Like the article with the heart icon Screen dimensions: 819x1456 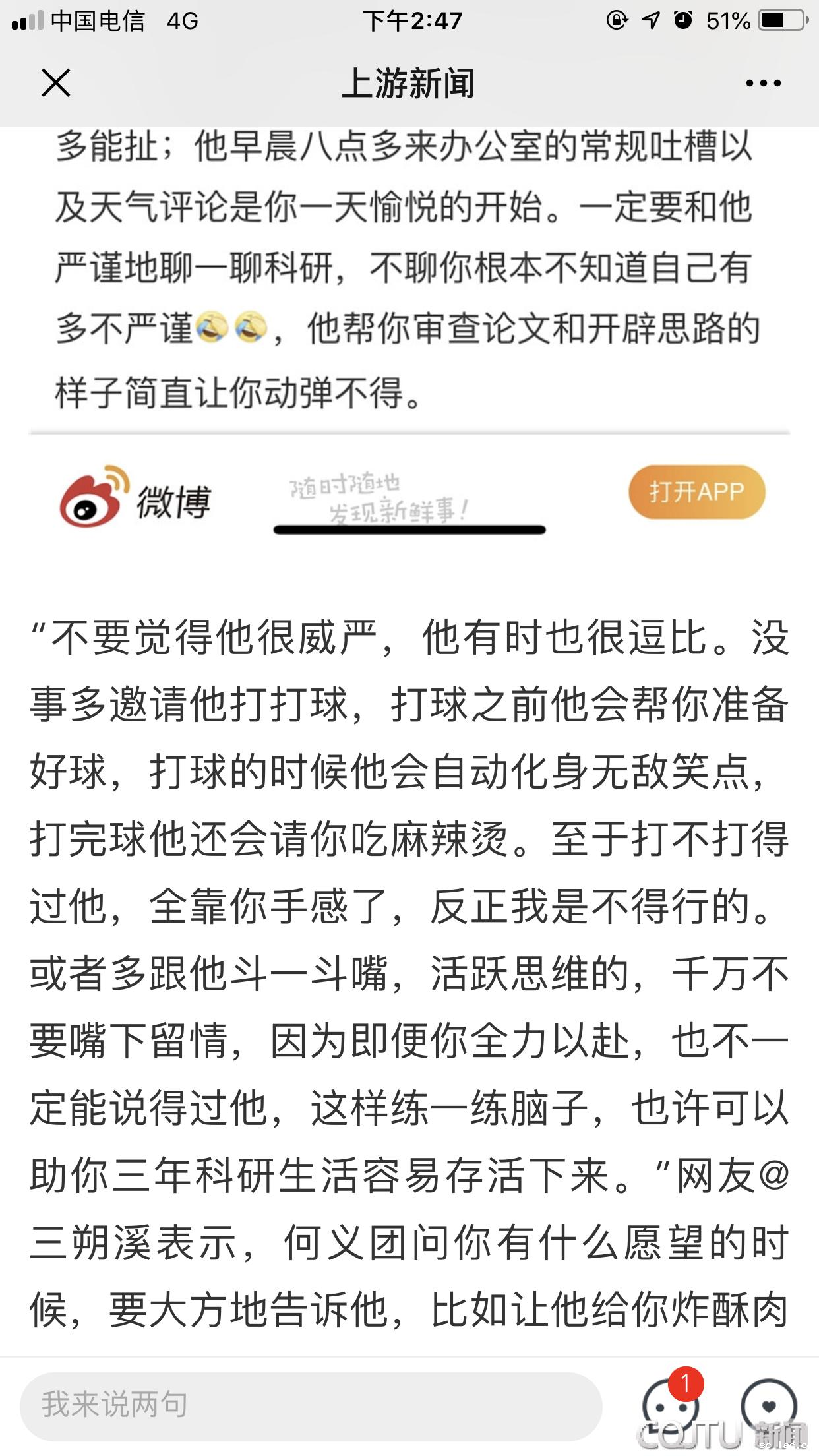point(769,1407)
